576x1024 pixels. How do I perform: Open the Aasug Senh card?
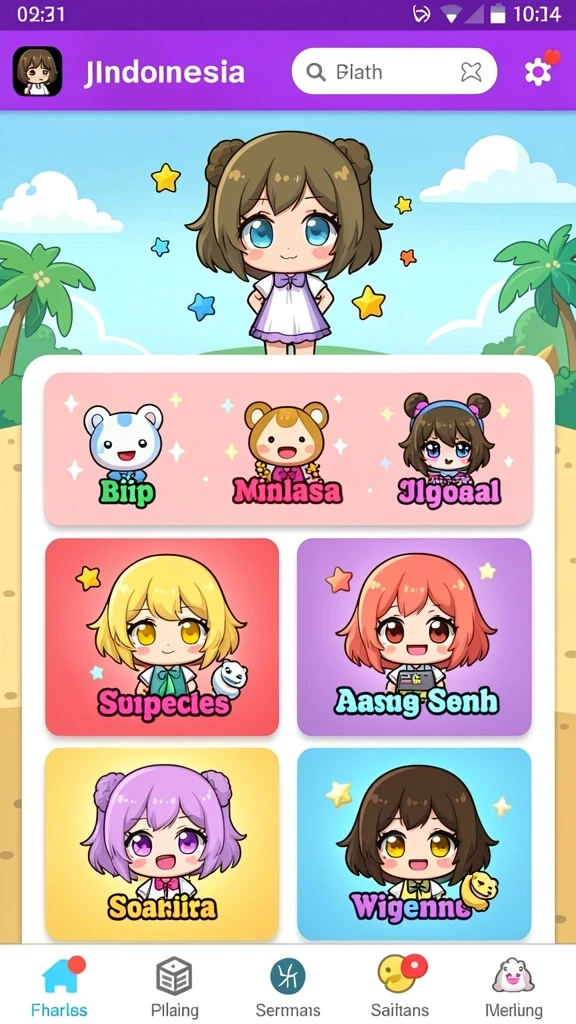(414, 637)
